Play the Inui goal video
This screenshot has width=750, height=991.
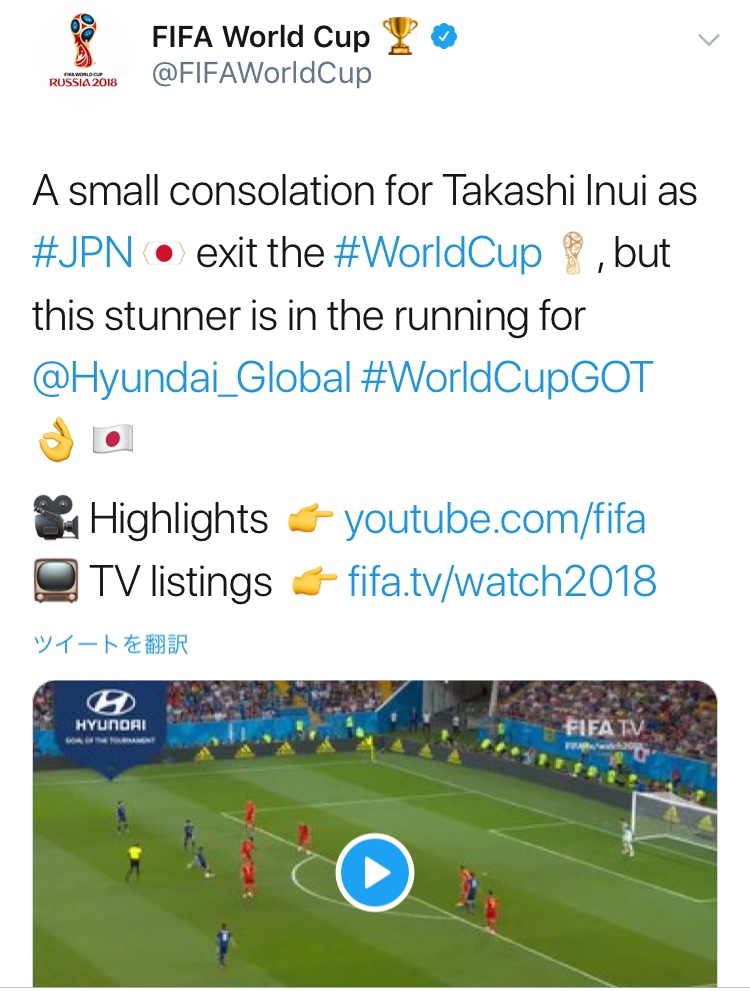pos(375,873)
